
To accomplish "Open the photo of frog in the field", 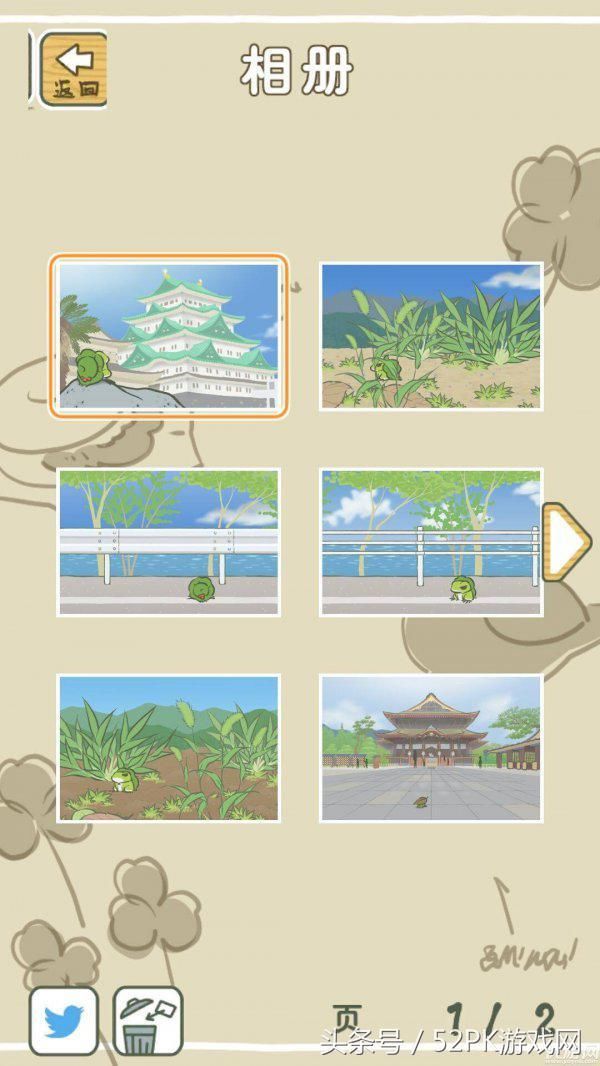I will pyautogui.click(x=169, y=748).
